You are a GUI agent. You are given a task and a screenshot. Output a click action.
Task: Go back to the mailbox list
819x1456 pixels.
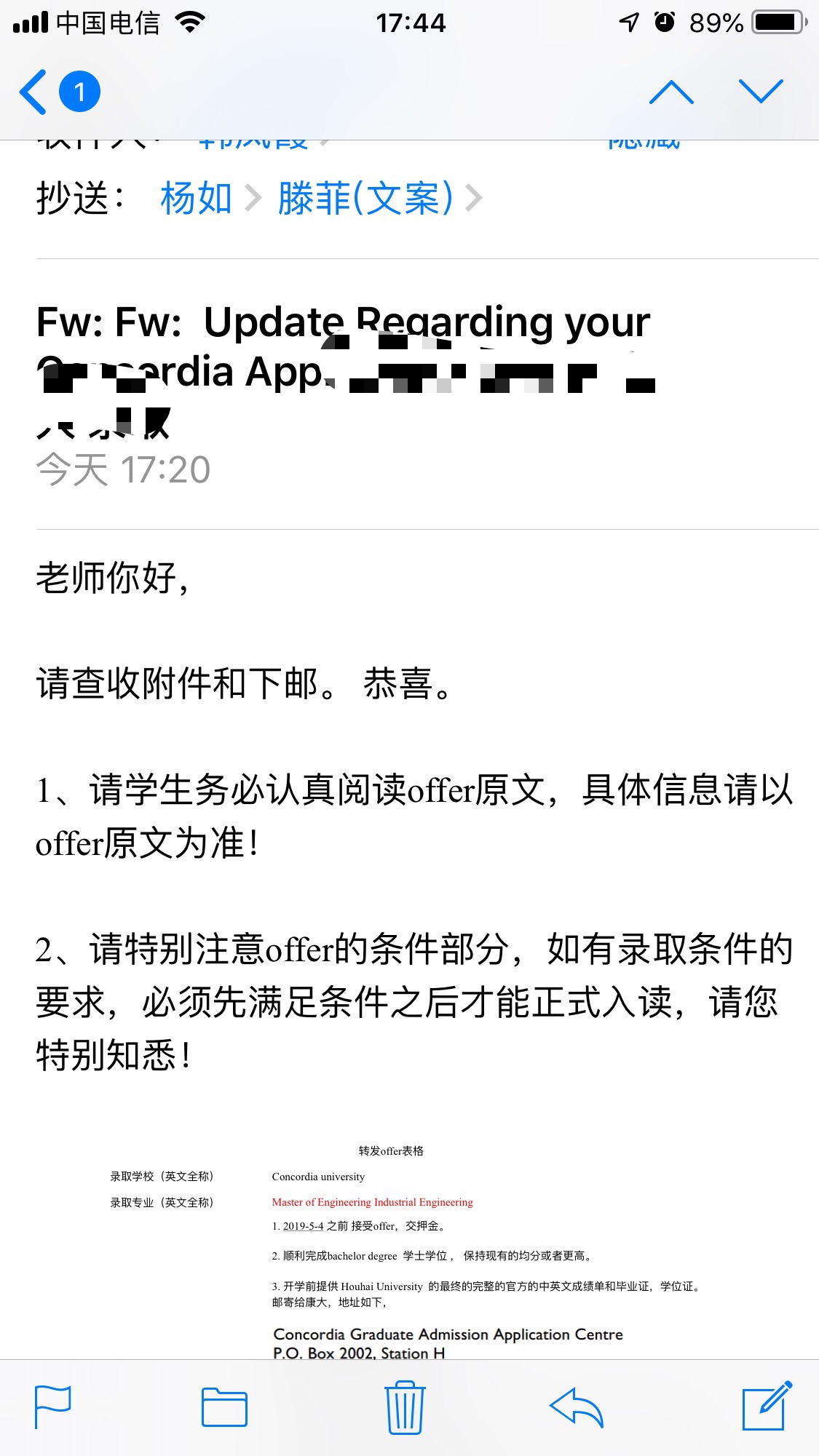(58, 92)
